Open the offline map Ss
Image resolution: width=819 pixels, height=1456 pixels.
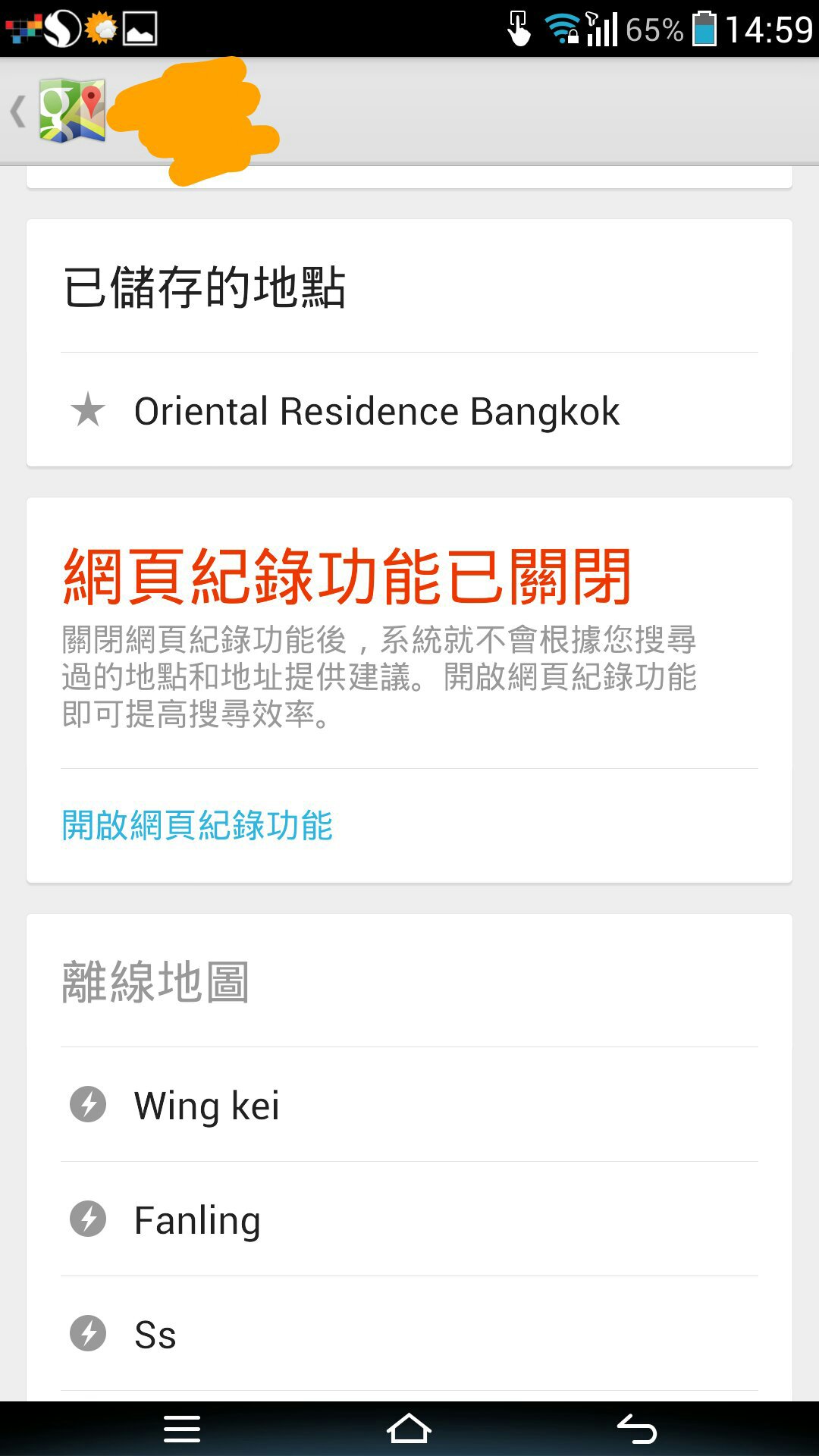point(409,1334)
